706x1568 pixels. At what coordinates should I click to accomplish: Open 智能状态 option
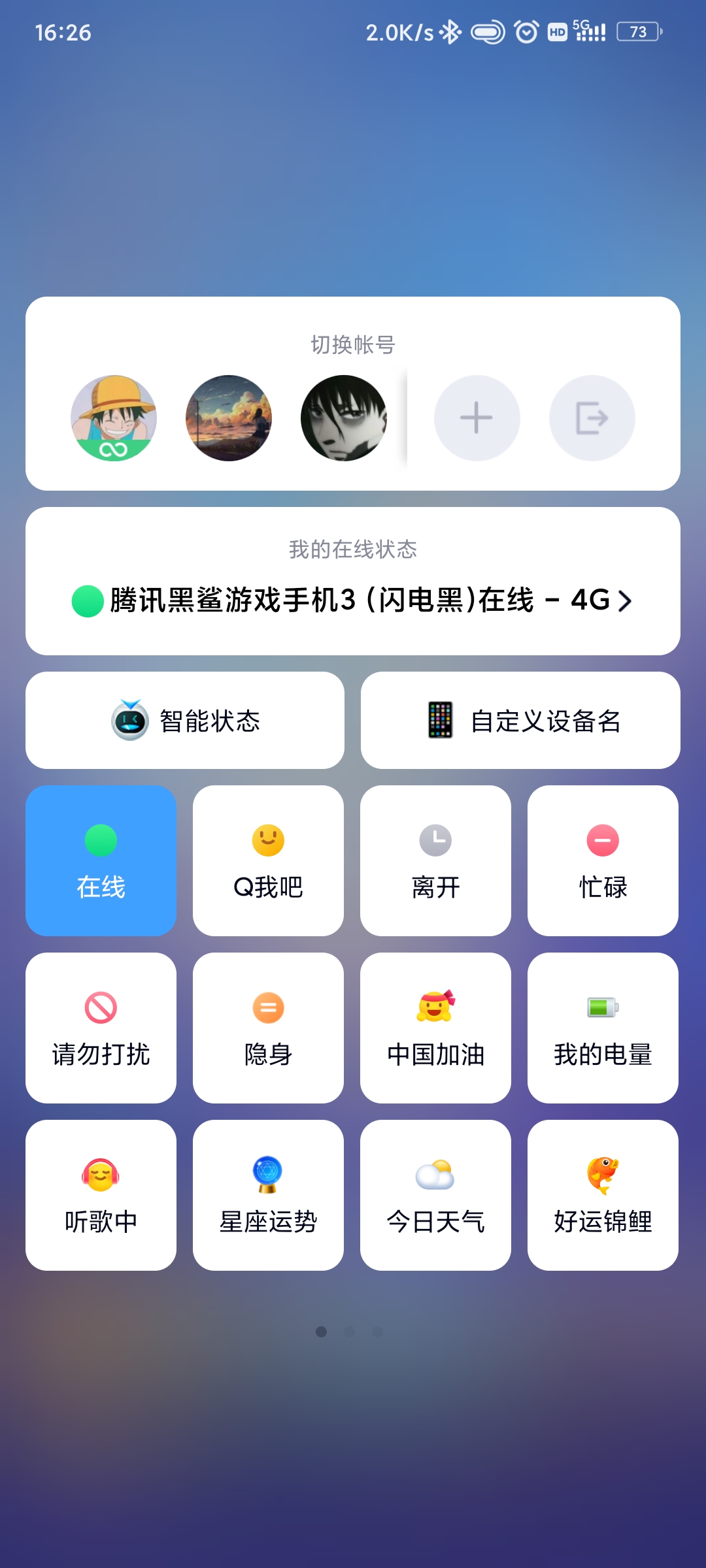point(185,721)
